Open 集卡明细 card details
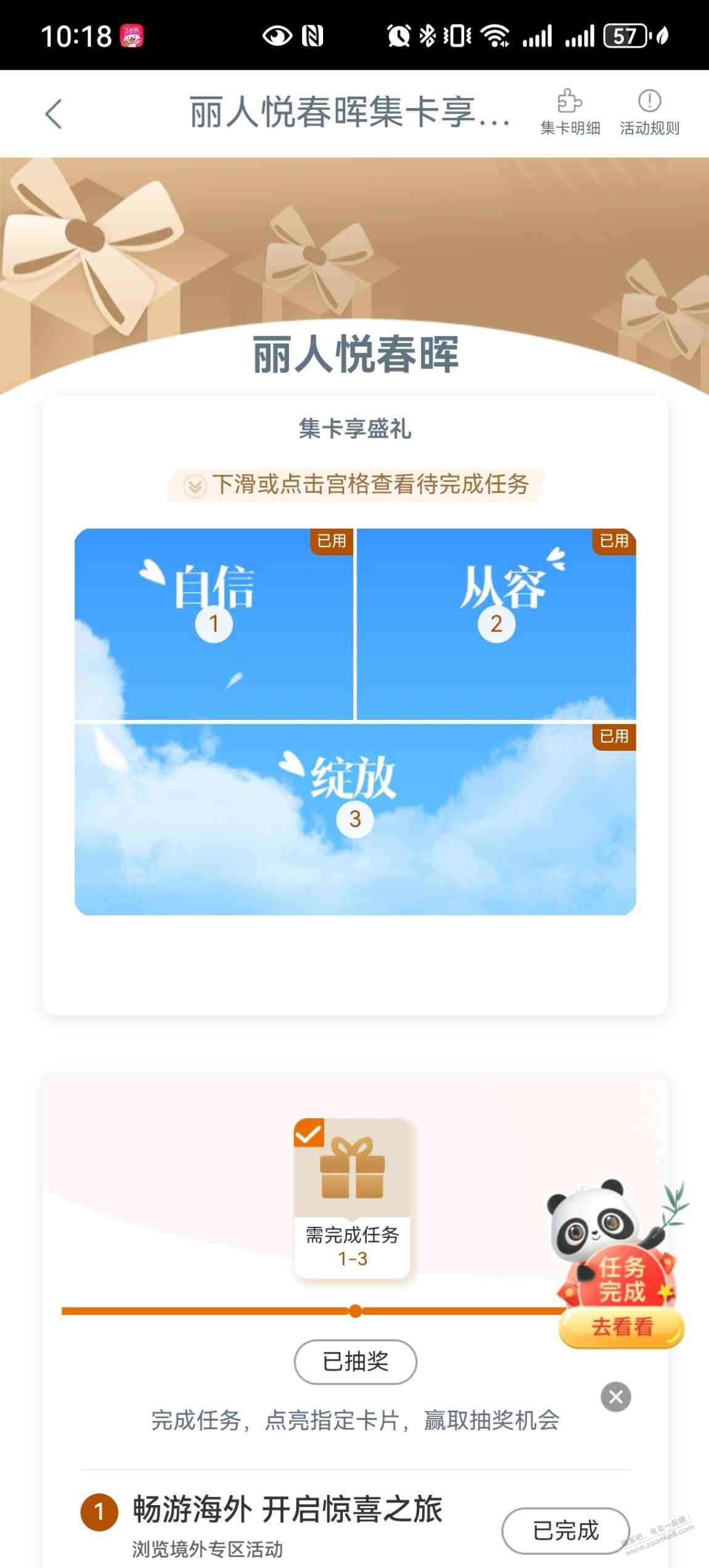 point(570,112)
